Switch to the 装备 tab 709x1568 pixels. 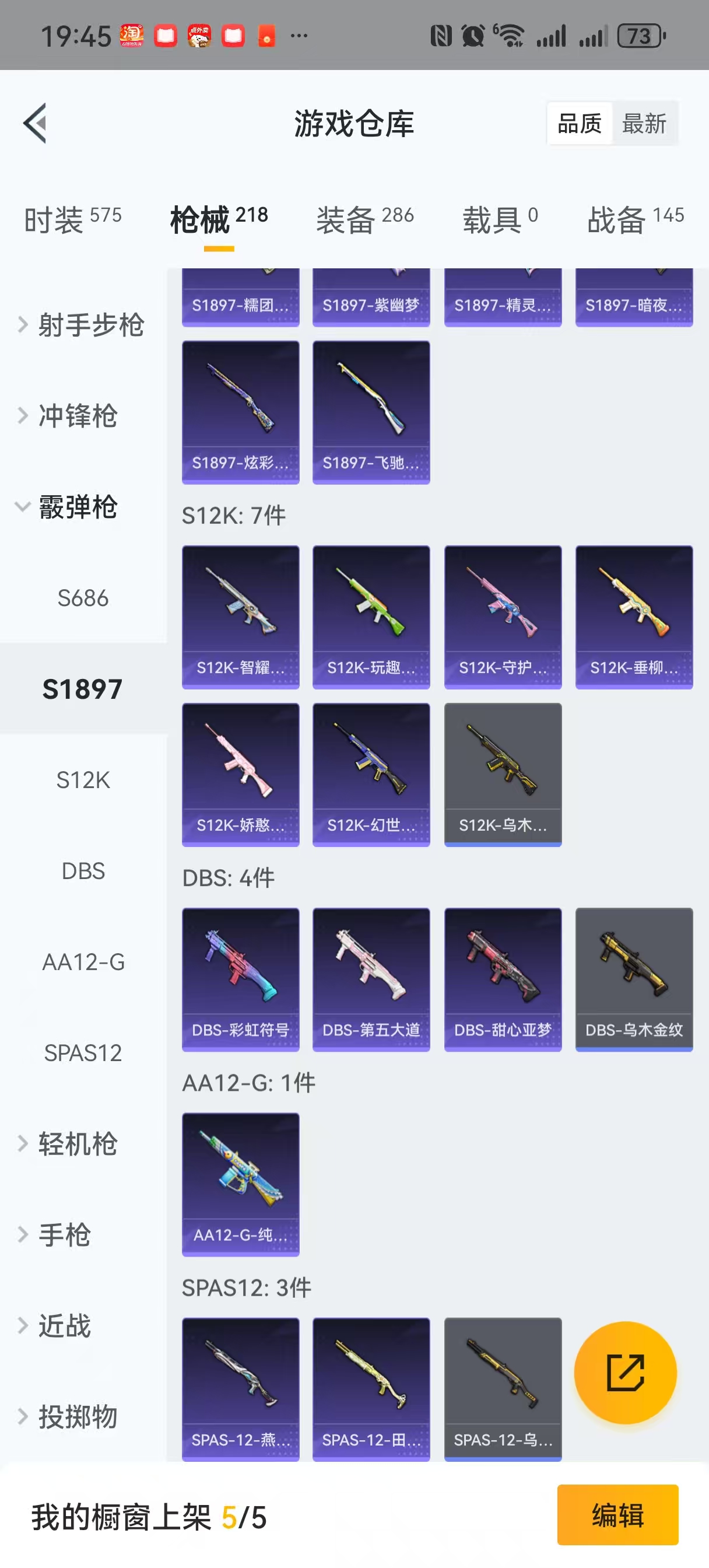pos(364,219)
